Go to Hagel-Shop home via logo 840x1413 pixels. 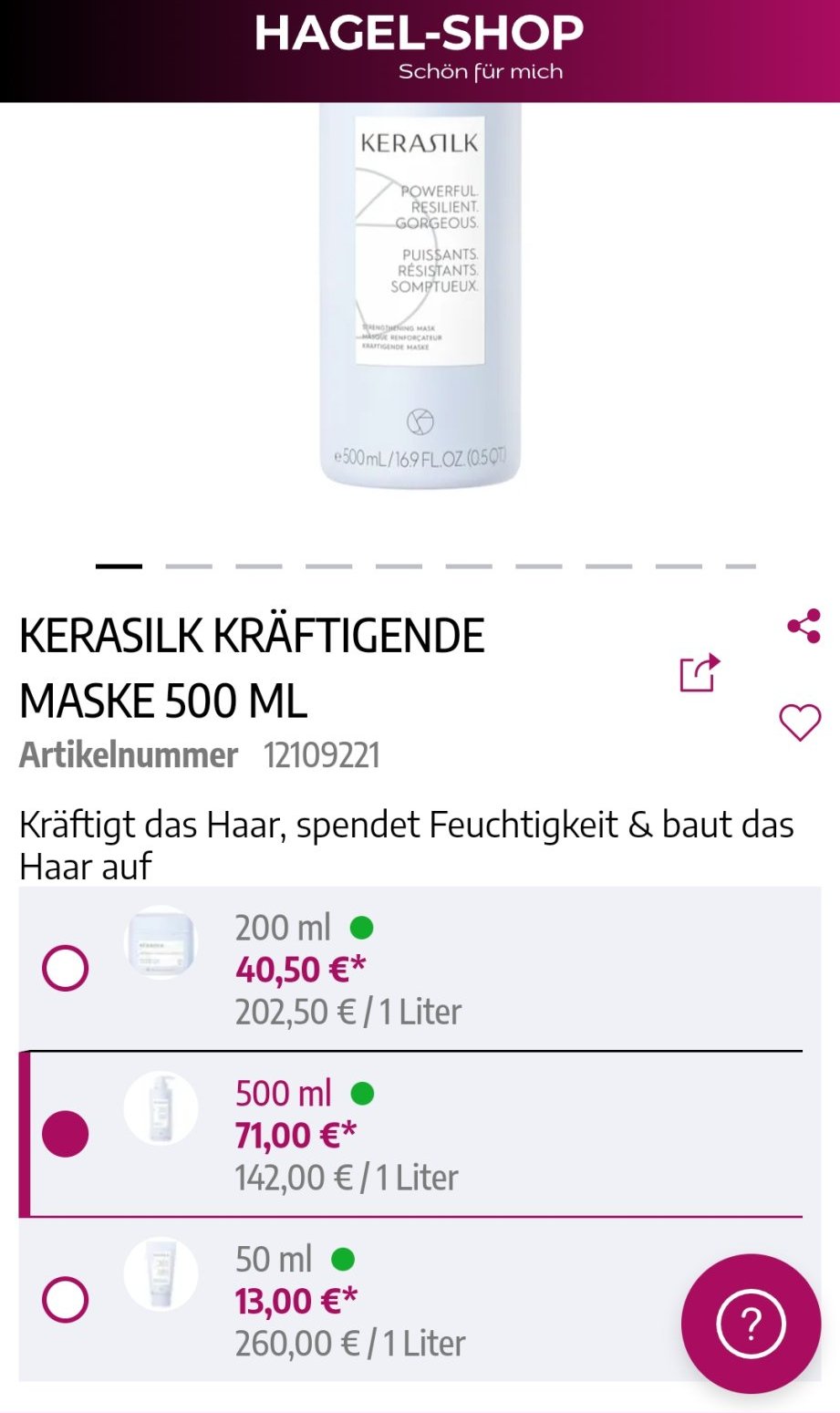(x=420, y=47)
